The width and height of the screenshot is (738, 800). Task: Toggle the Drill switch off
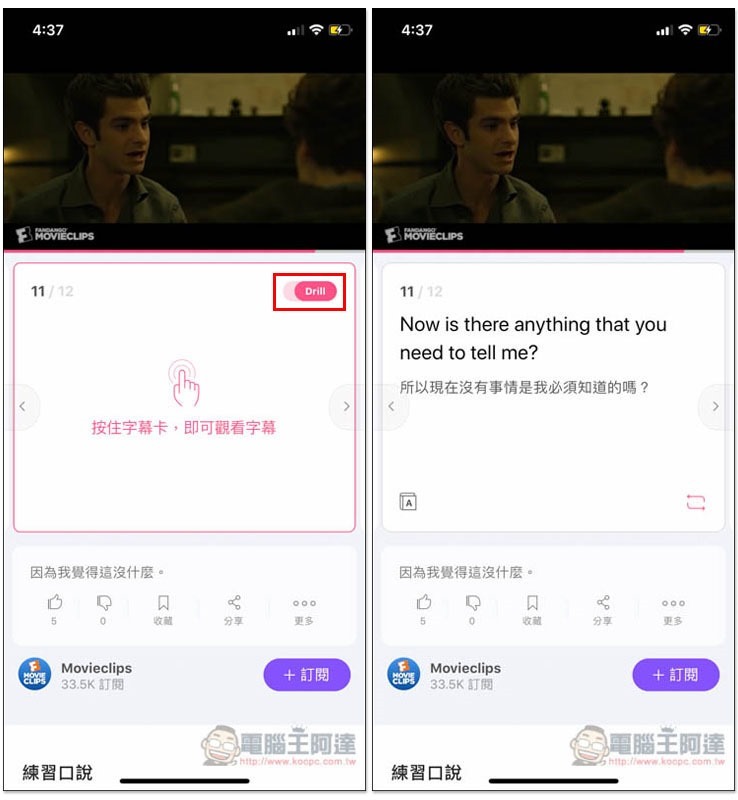tap(310, 291)
